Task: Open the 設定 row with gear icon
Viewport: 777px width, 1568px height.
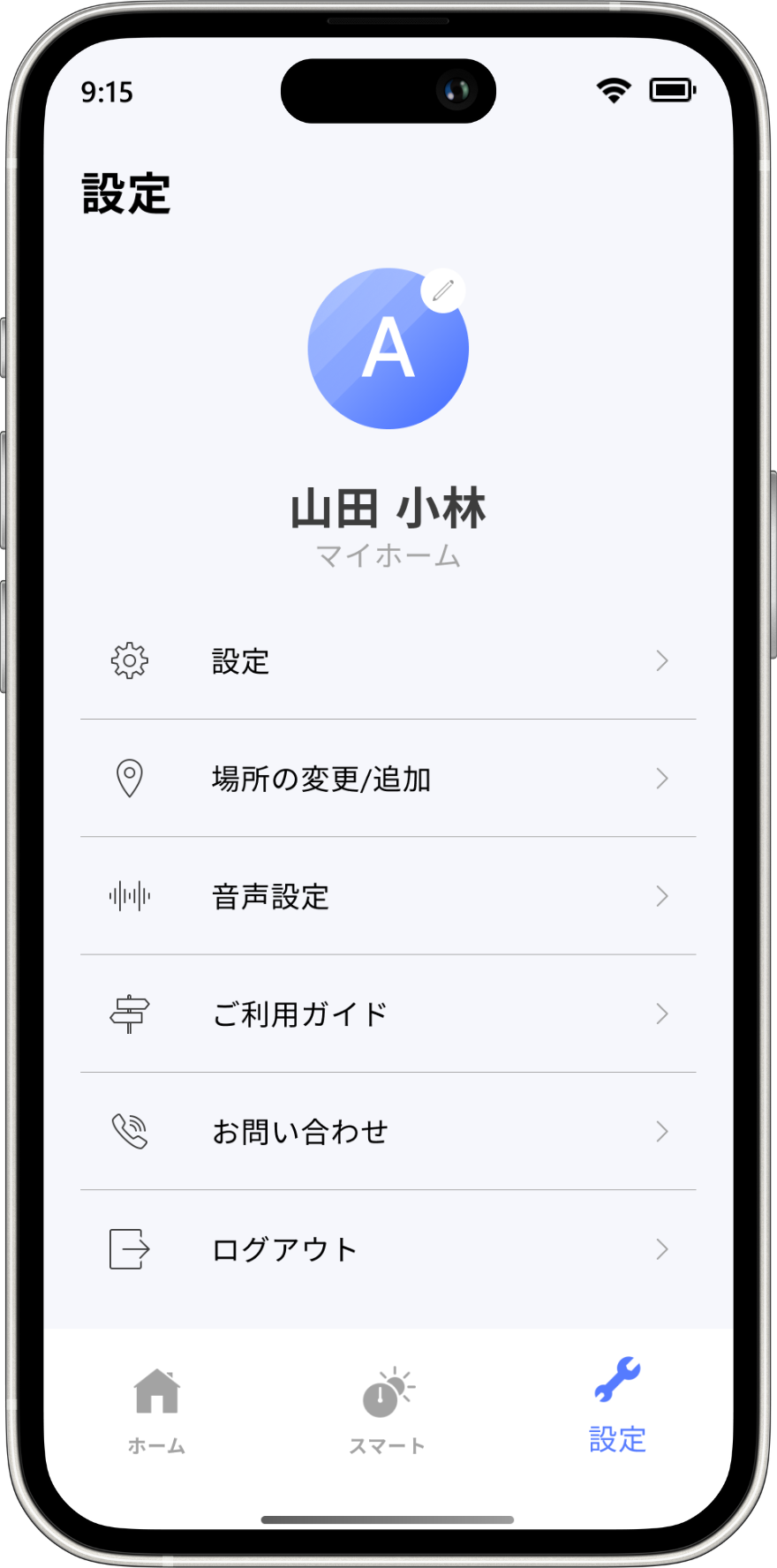Action: coord(388,660)
